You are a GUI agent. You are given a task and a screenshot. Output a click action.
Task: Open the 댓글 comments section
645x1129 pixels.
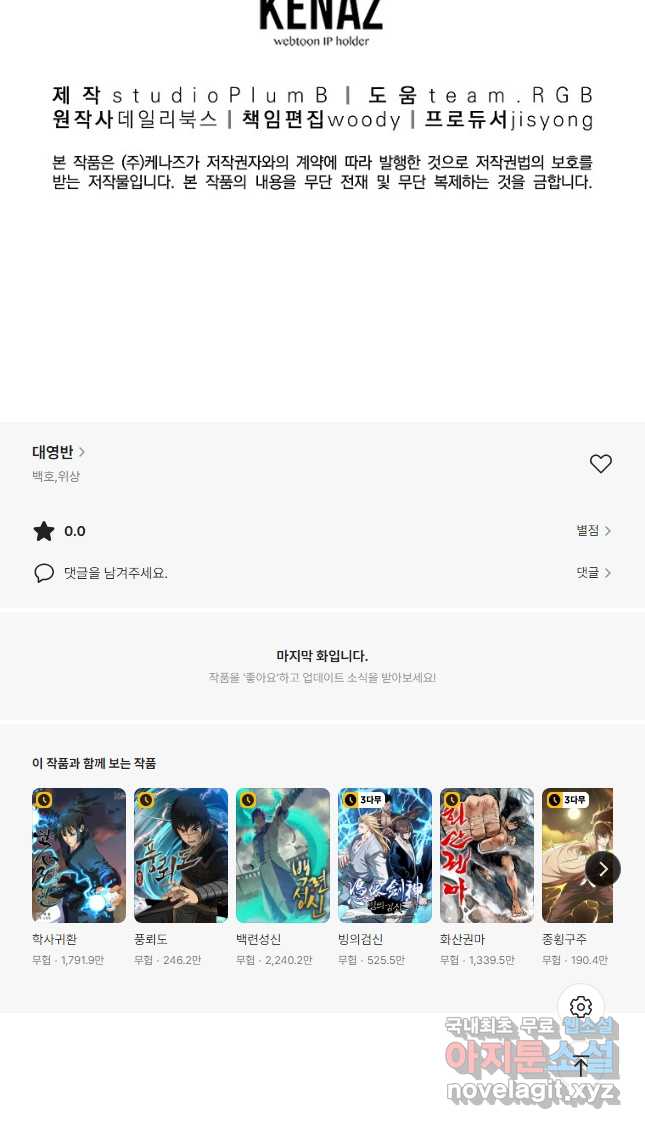[x=593, y=573]
